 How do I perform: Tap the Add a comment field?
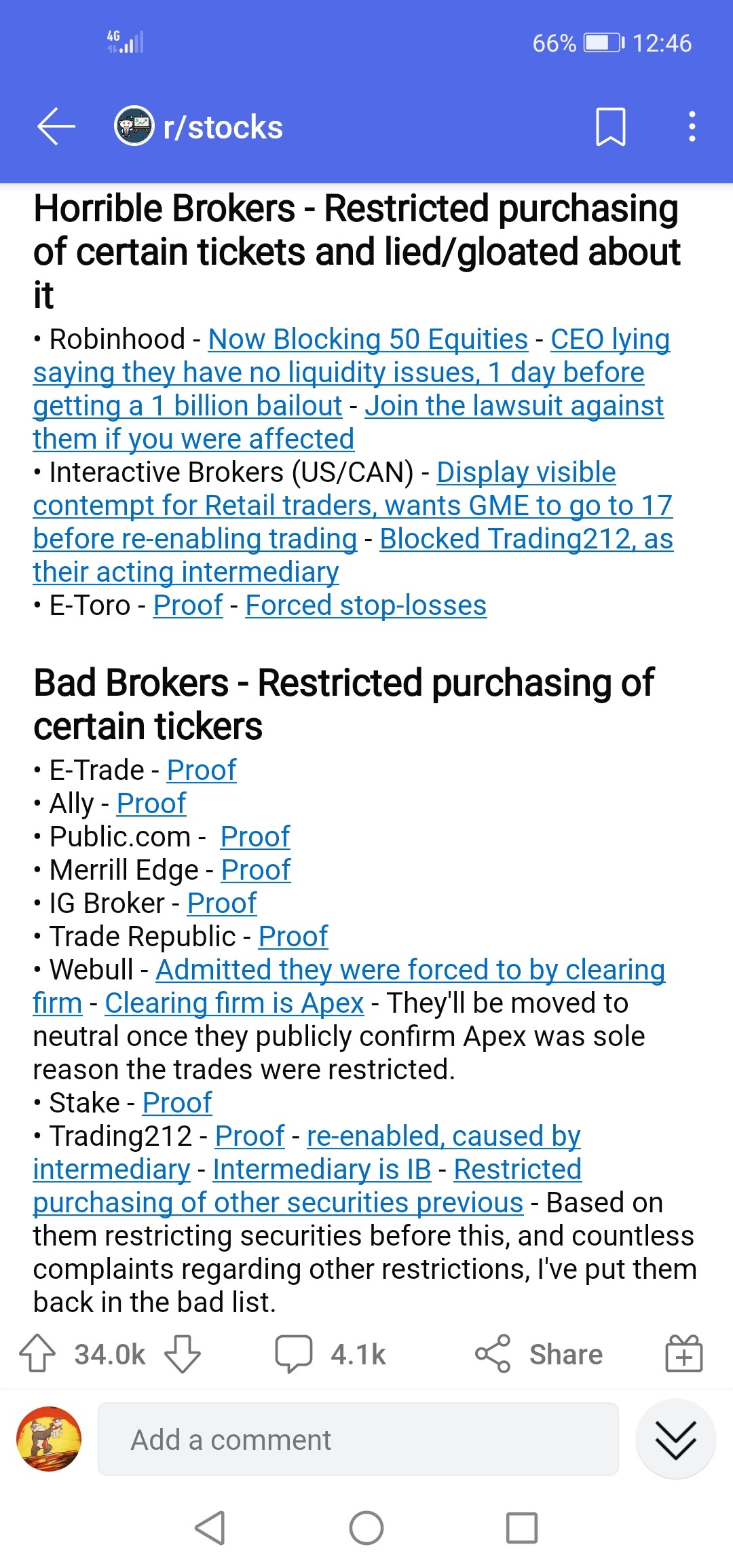point(358,1439)
